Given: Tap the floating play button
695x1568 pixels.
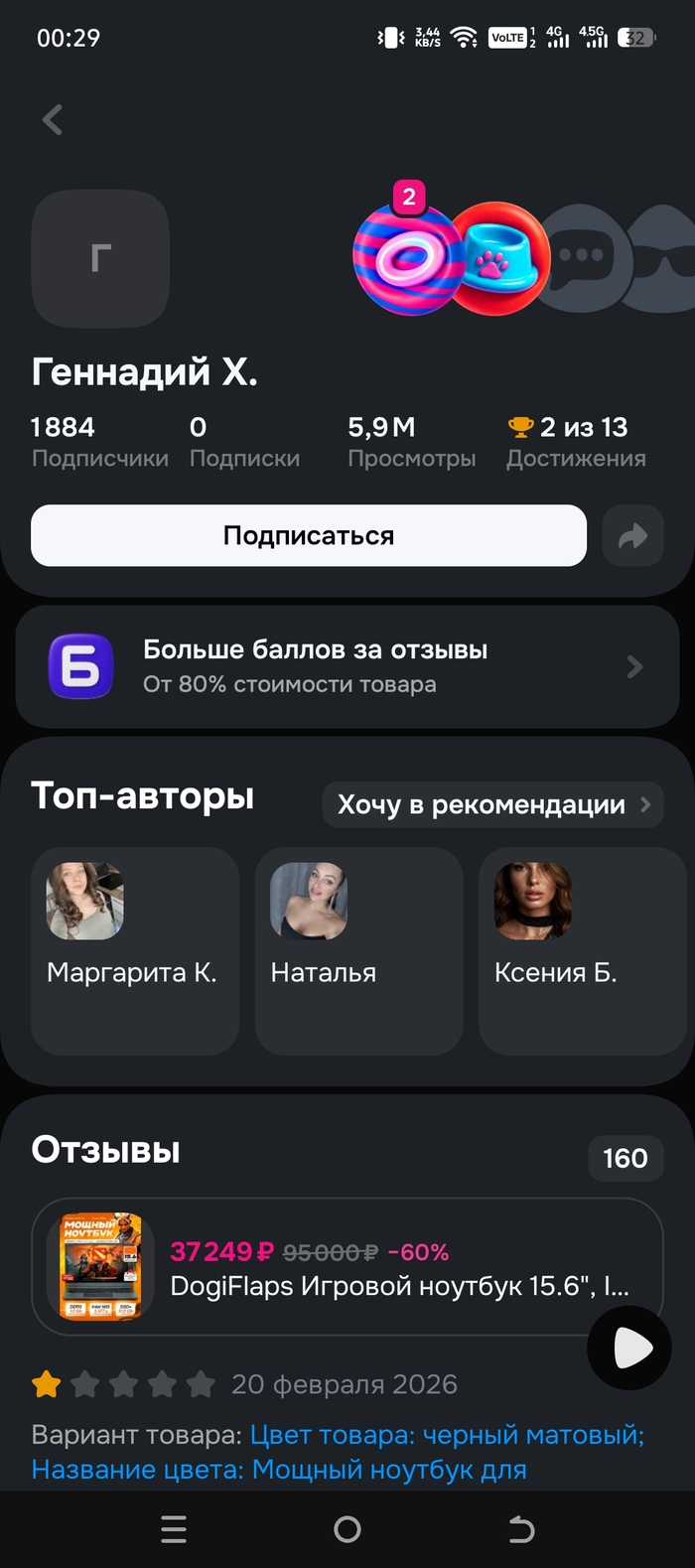Looking at the screenshot, I should pyautogui.click(x=629, y=1348).
